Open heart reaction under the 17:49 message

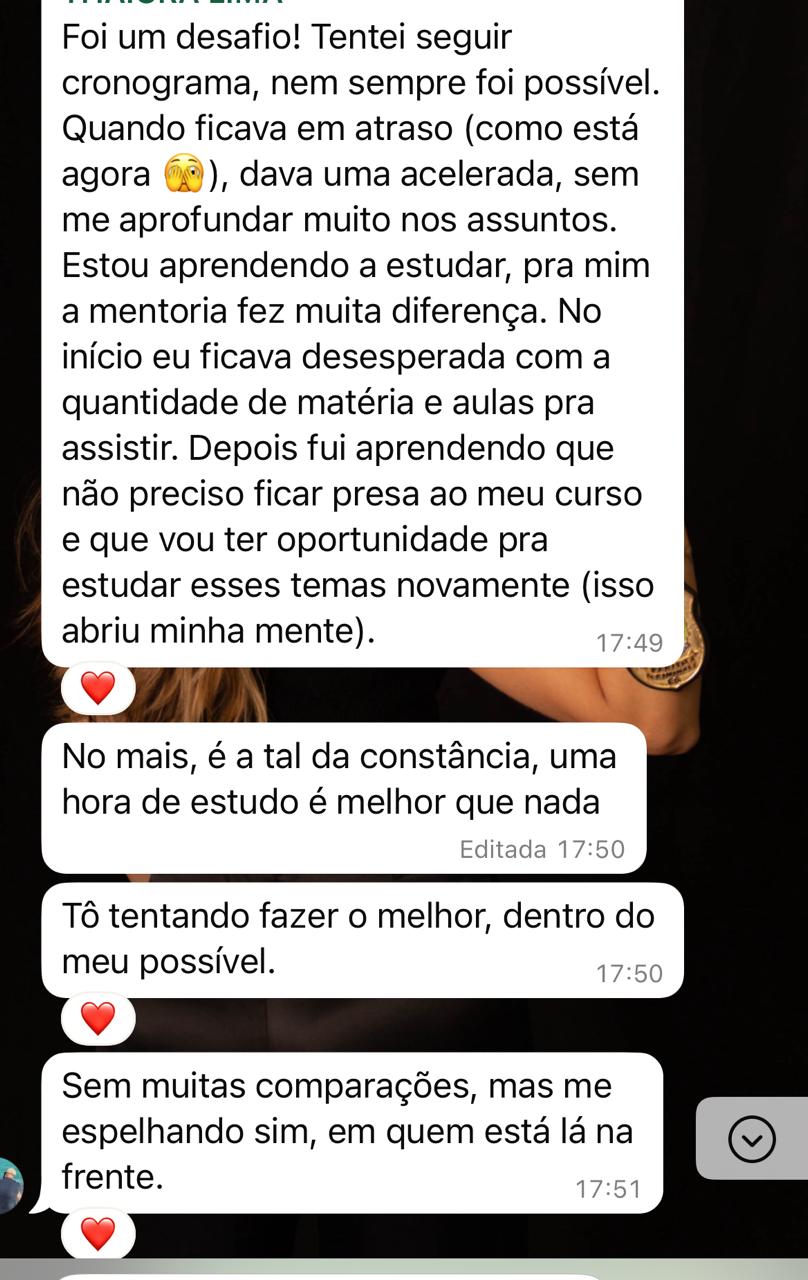tap(98, 688)
